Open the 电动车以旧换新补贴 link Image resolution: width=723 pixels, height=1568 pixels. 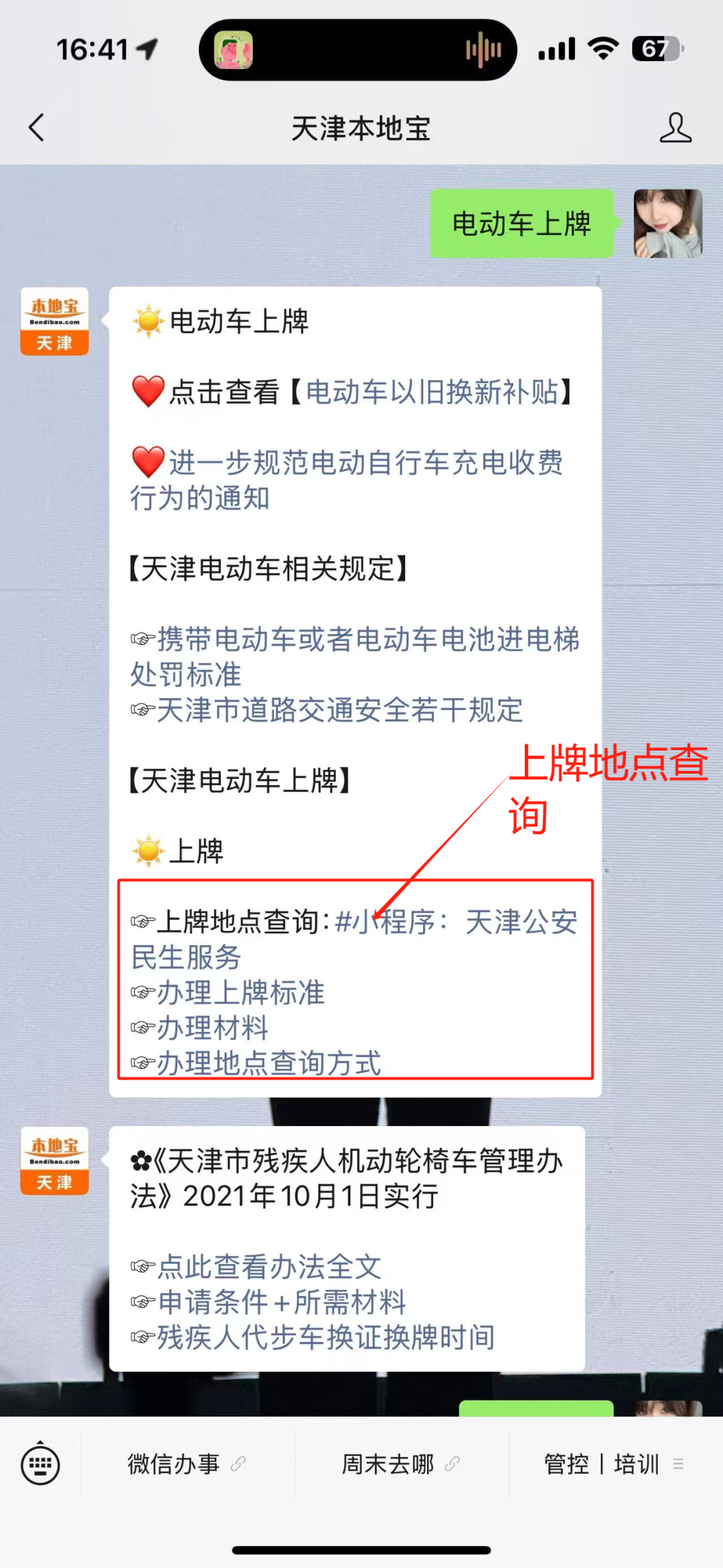click(x=432, y=392)
